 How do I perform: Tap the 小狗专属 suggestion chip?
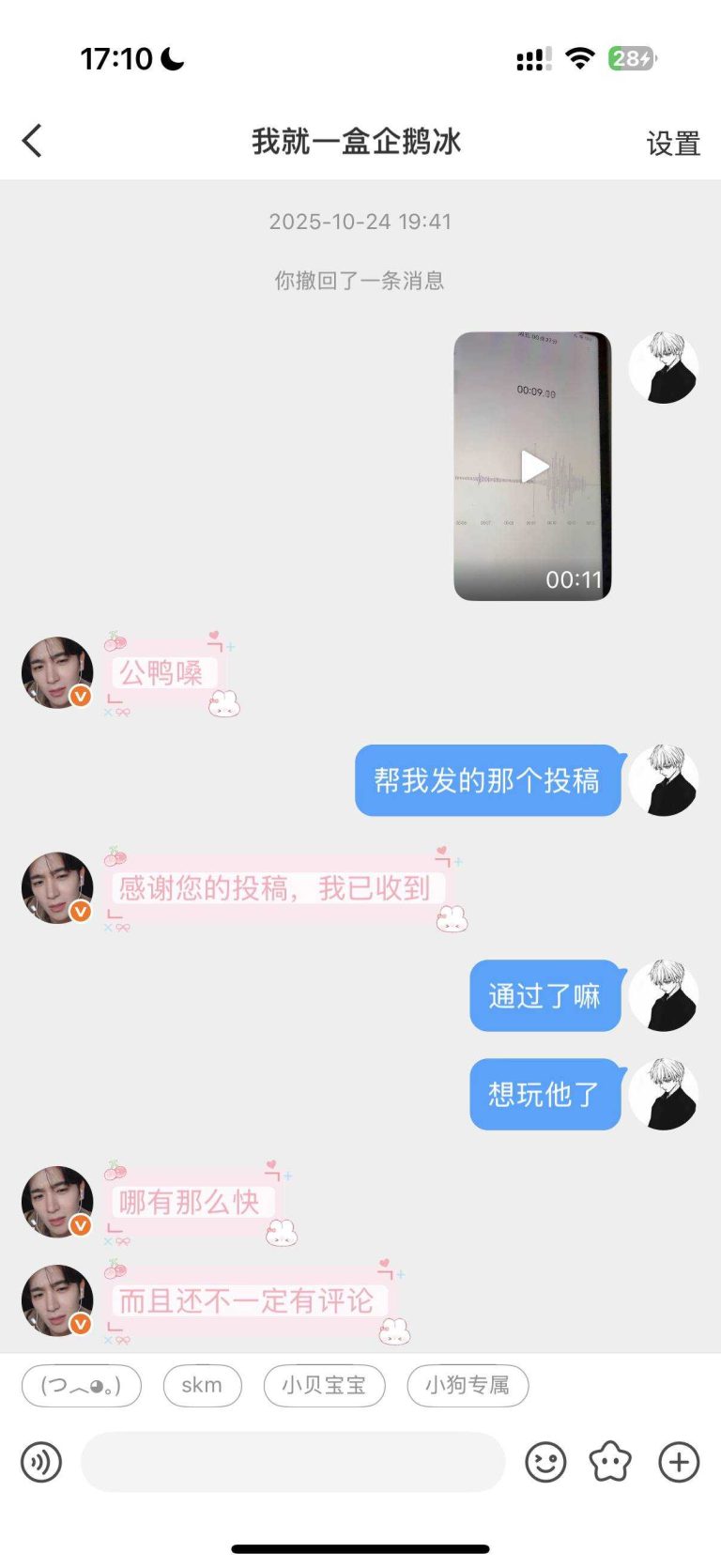[468, 1384]
